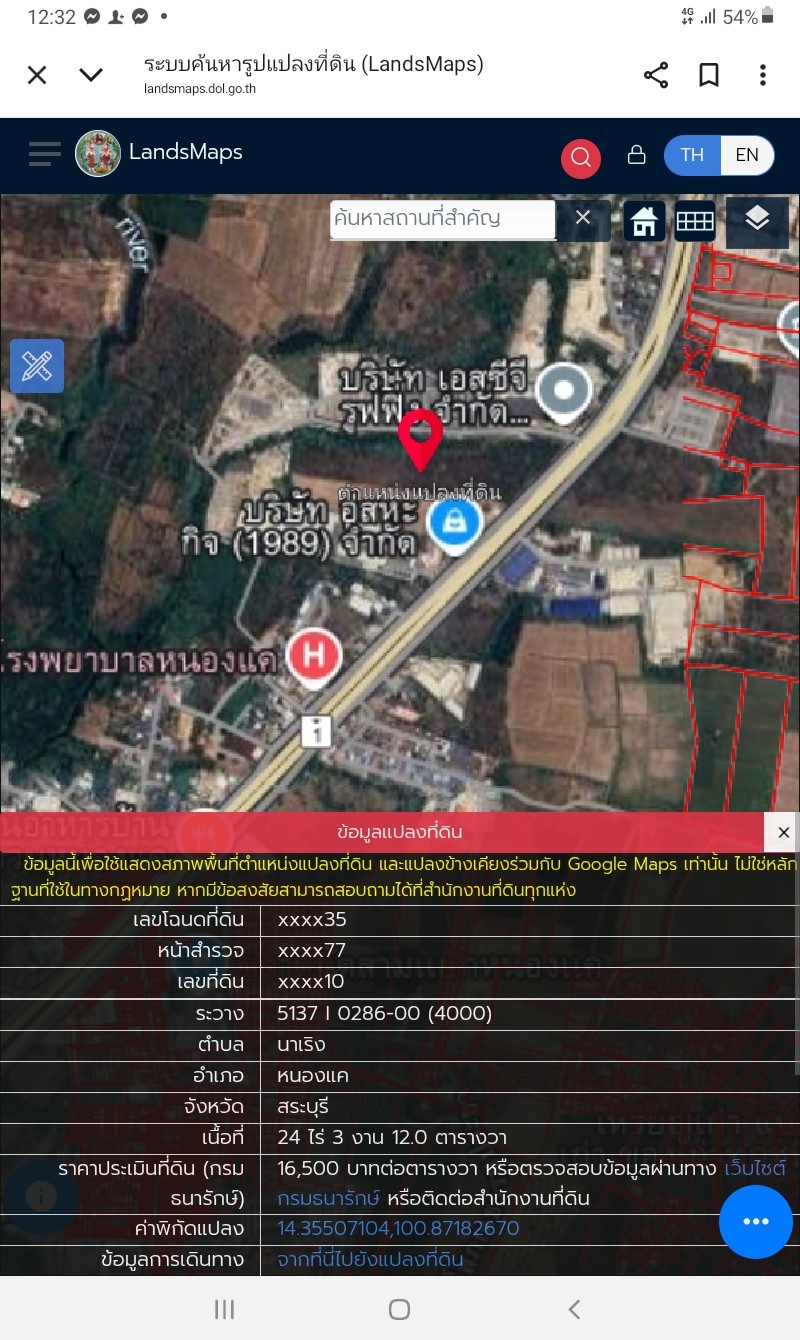Open the LandsMaps hamburger menu
The width and height of the screenshot is (800, 1340).
point(45,154)
